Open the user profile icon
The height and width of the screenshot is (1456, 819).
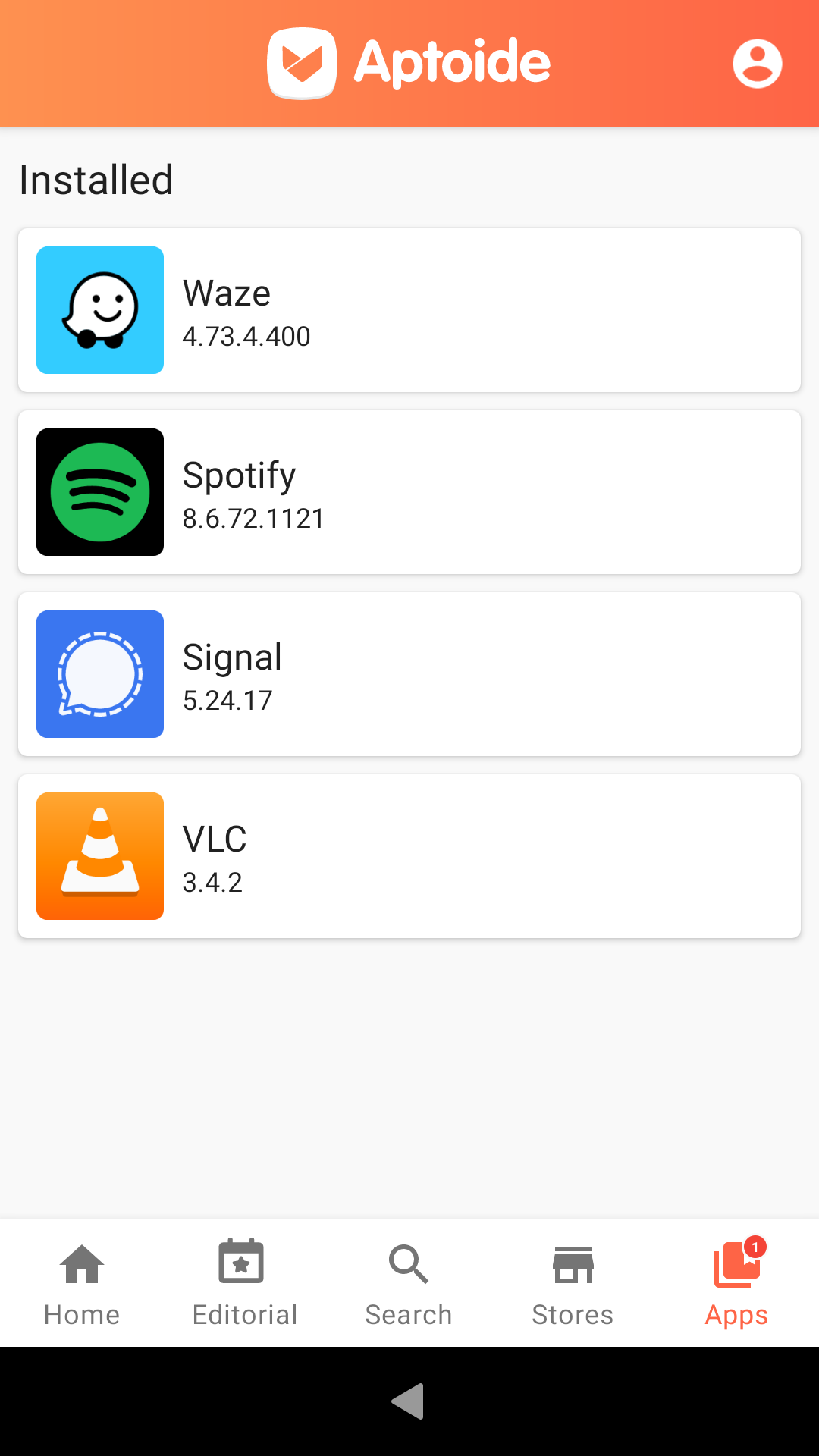[757, 64]
